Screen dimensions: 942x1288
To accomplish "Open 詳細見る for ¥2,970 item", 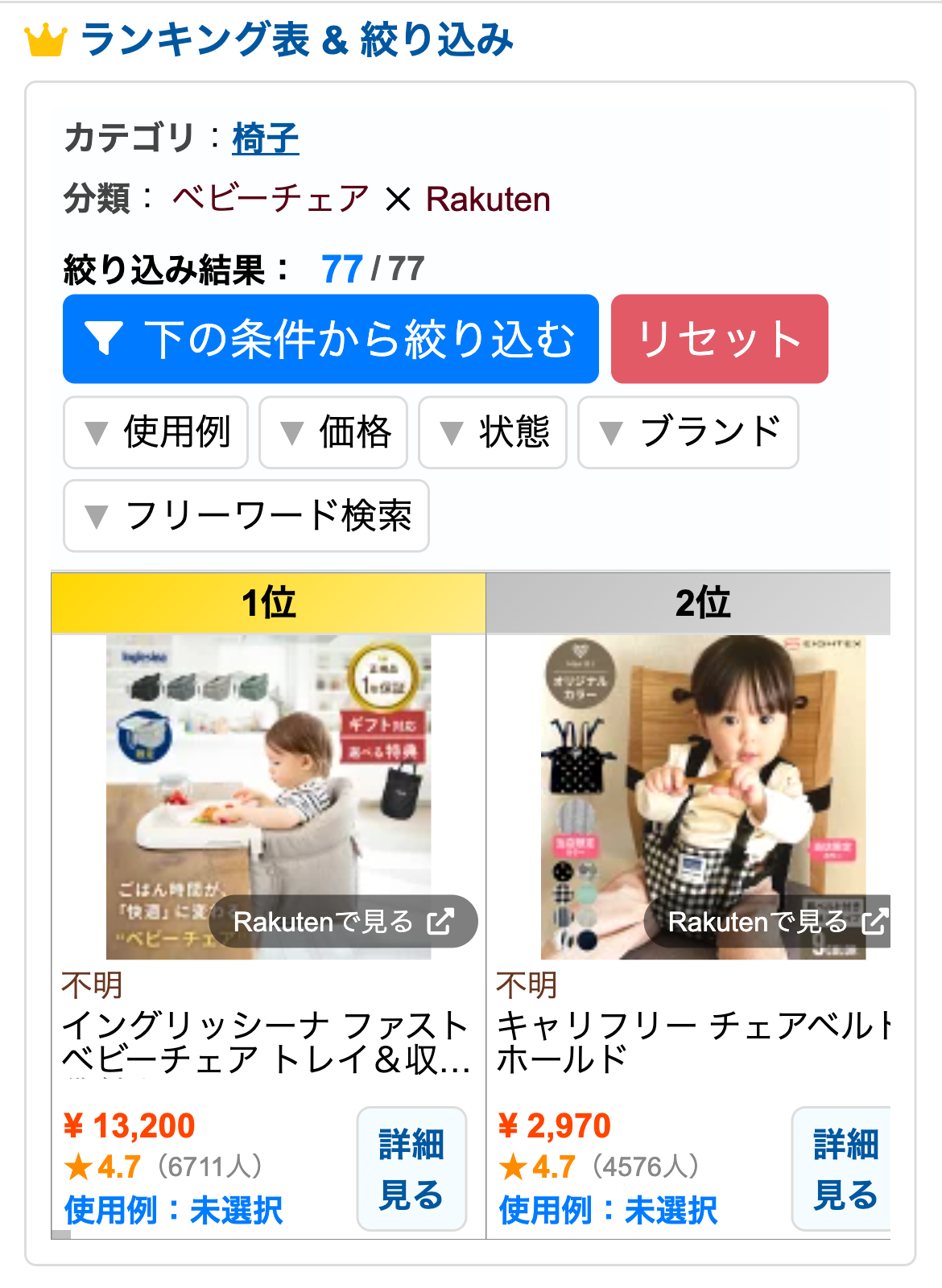I will [844, 1169].
